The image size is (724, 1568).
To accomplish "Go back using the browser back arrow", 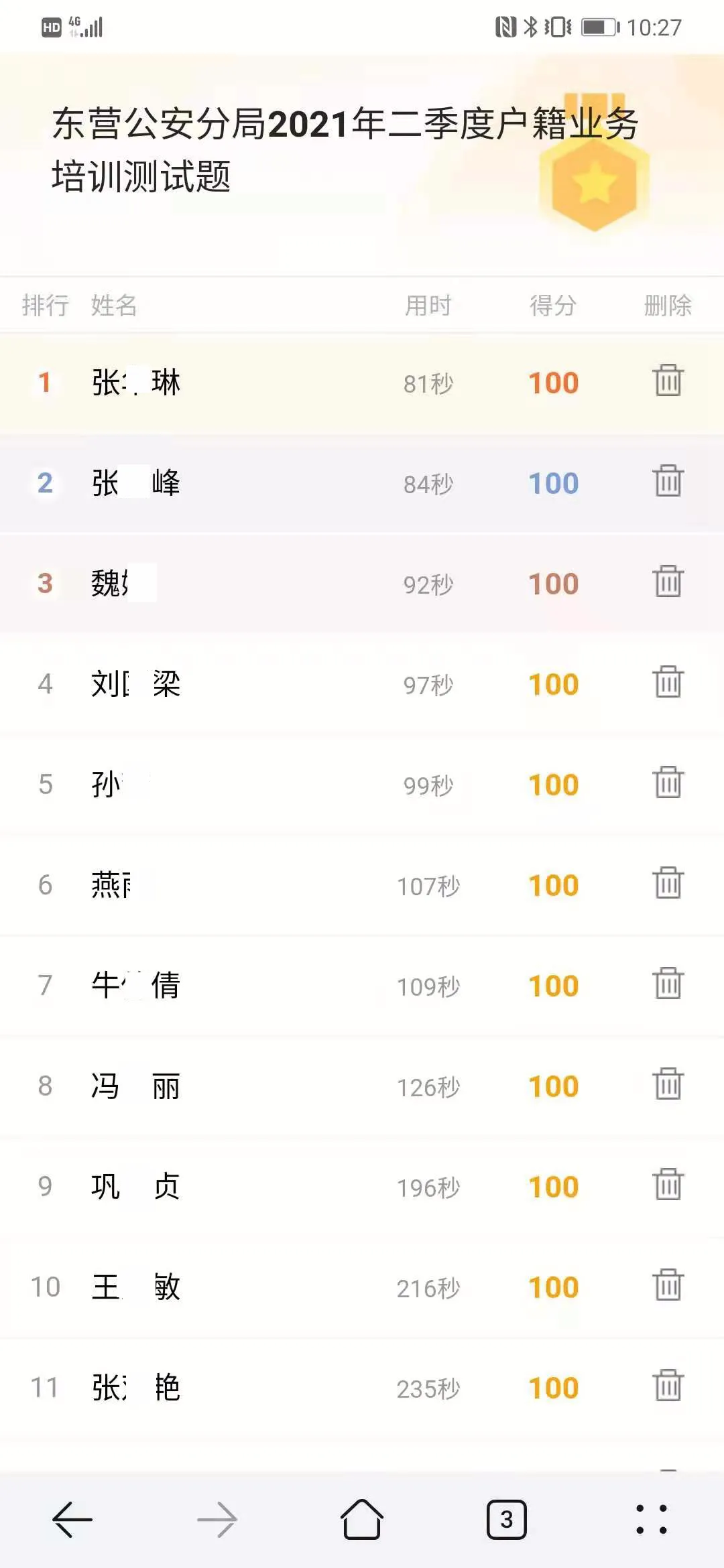I will pyautogui.click(x=72, y=1519).
